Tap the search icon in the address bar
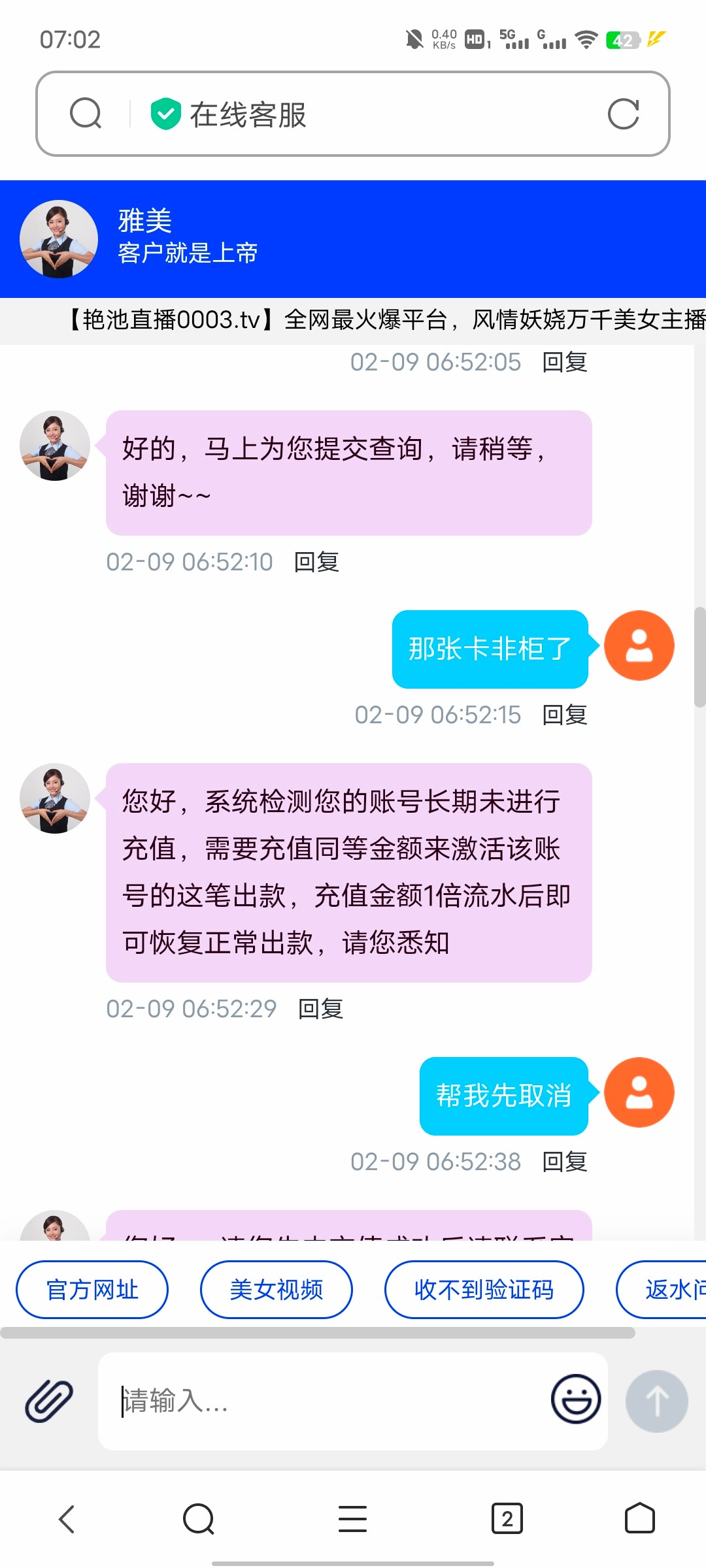The image size is (706, 1568). [x=86, y=114]
